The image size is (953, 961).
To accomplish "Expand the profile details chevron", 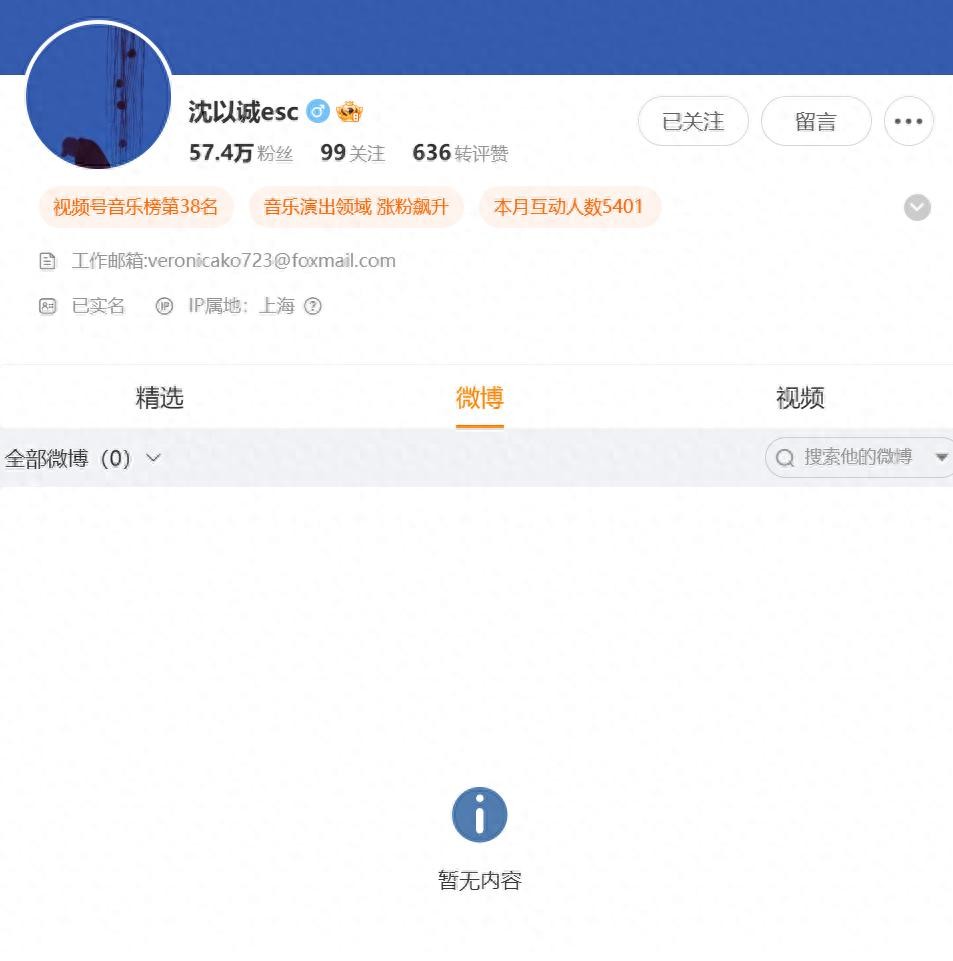I will point(917,207).
